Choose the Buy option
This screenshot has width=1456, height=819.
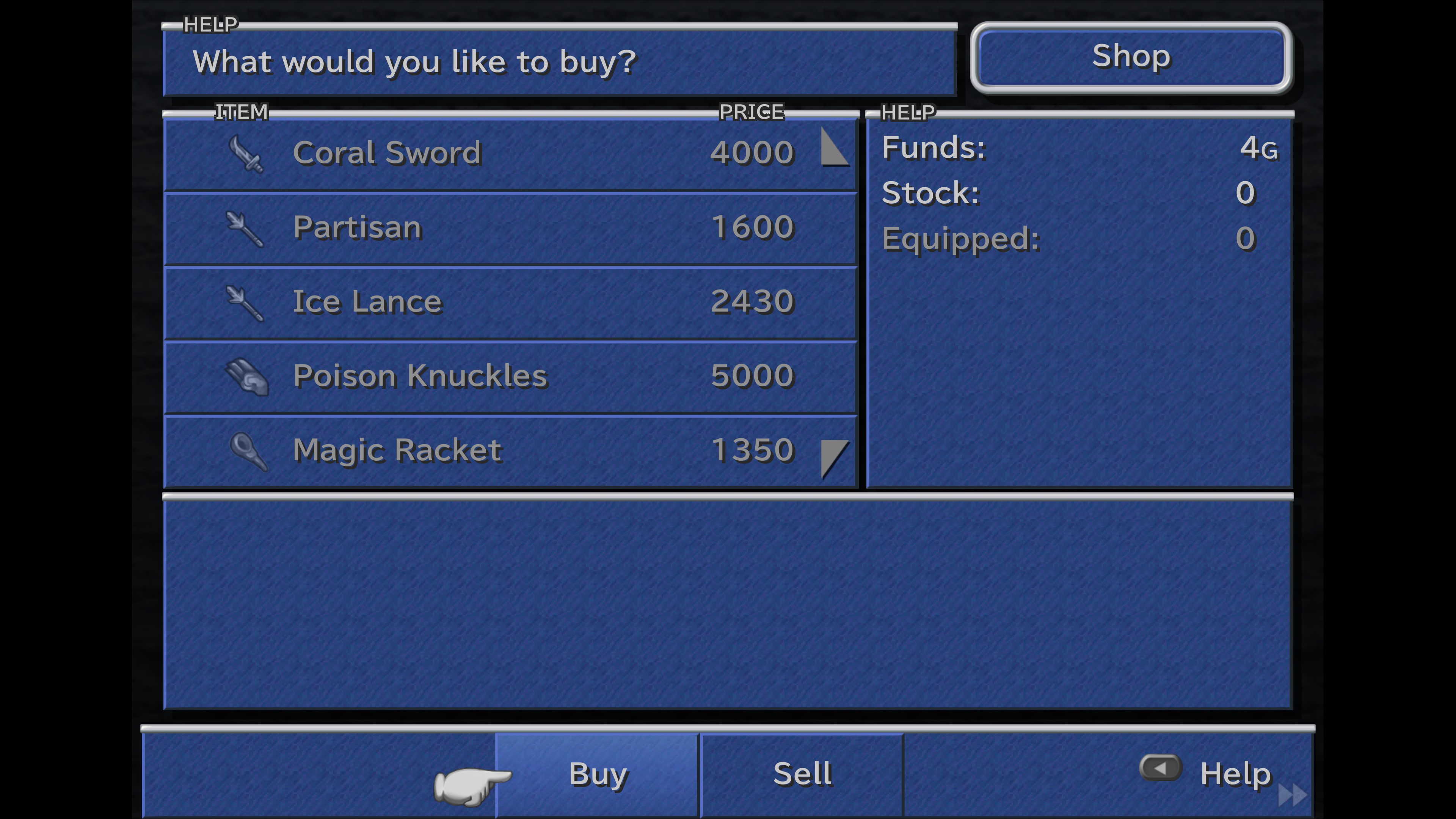598,774
